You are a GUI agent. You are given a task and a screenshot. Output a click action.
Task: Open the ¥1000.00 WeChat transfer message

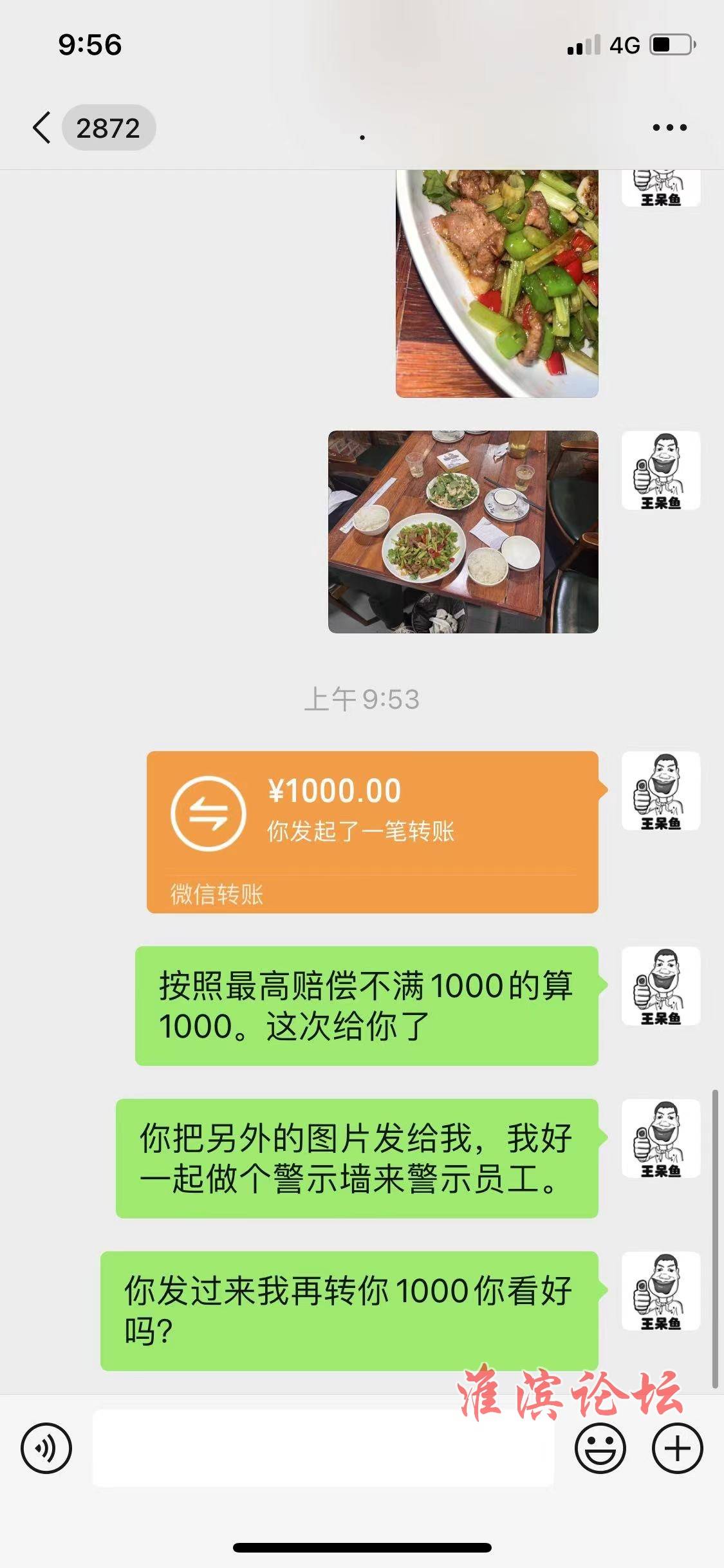coord(372,831)
